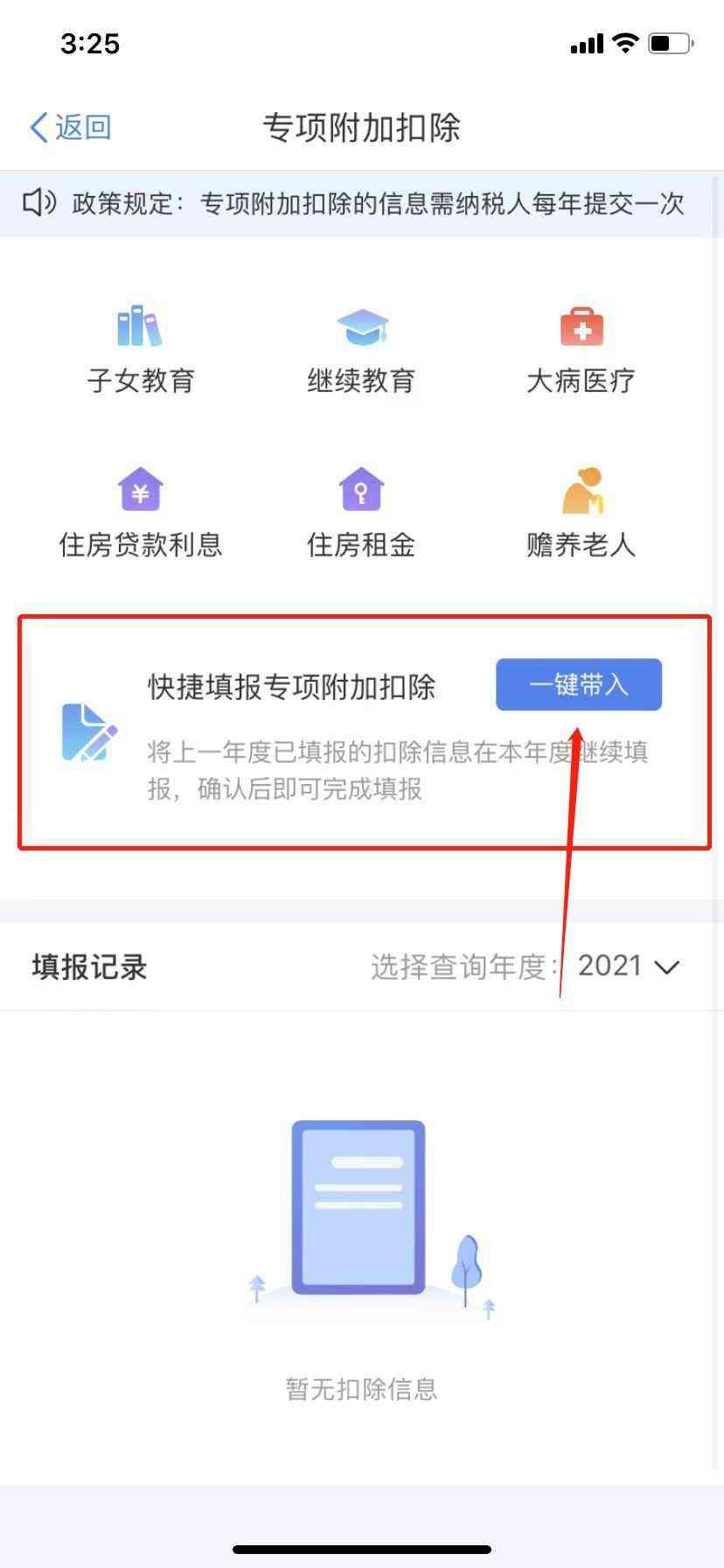
Task: Open 子女教育 deduction
Action: (141, 350)
